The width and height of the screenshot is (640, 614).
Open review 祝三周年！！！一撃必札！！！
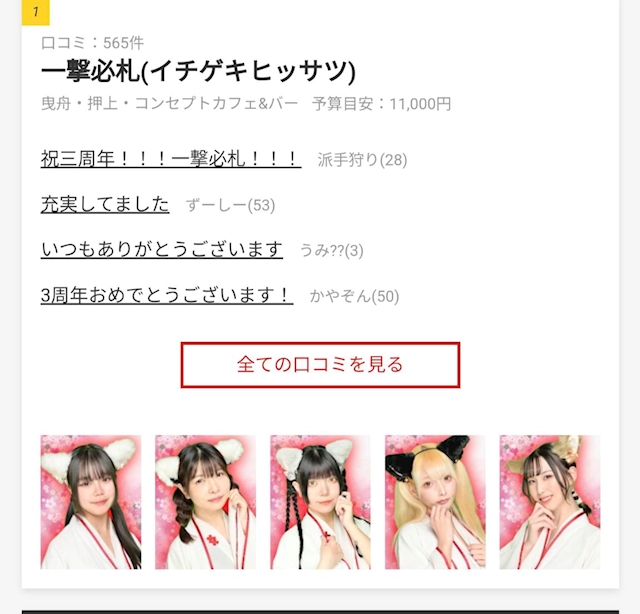pos(170,159)
